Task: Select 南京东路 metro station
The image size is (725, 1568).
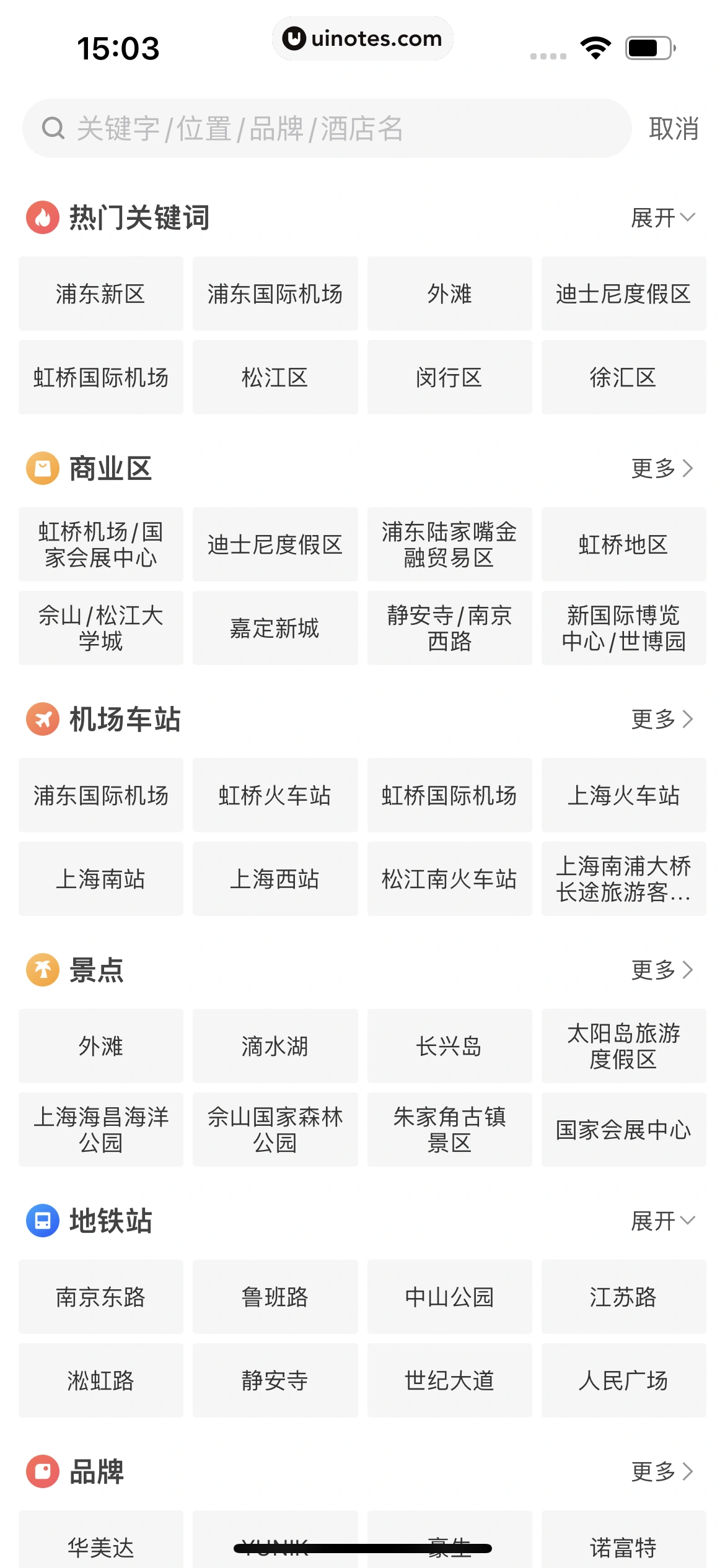Action: coord(101,1297)
